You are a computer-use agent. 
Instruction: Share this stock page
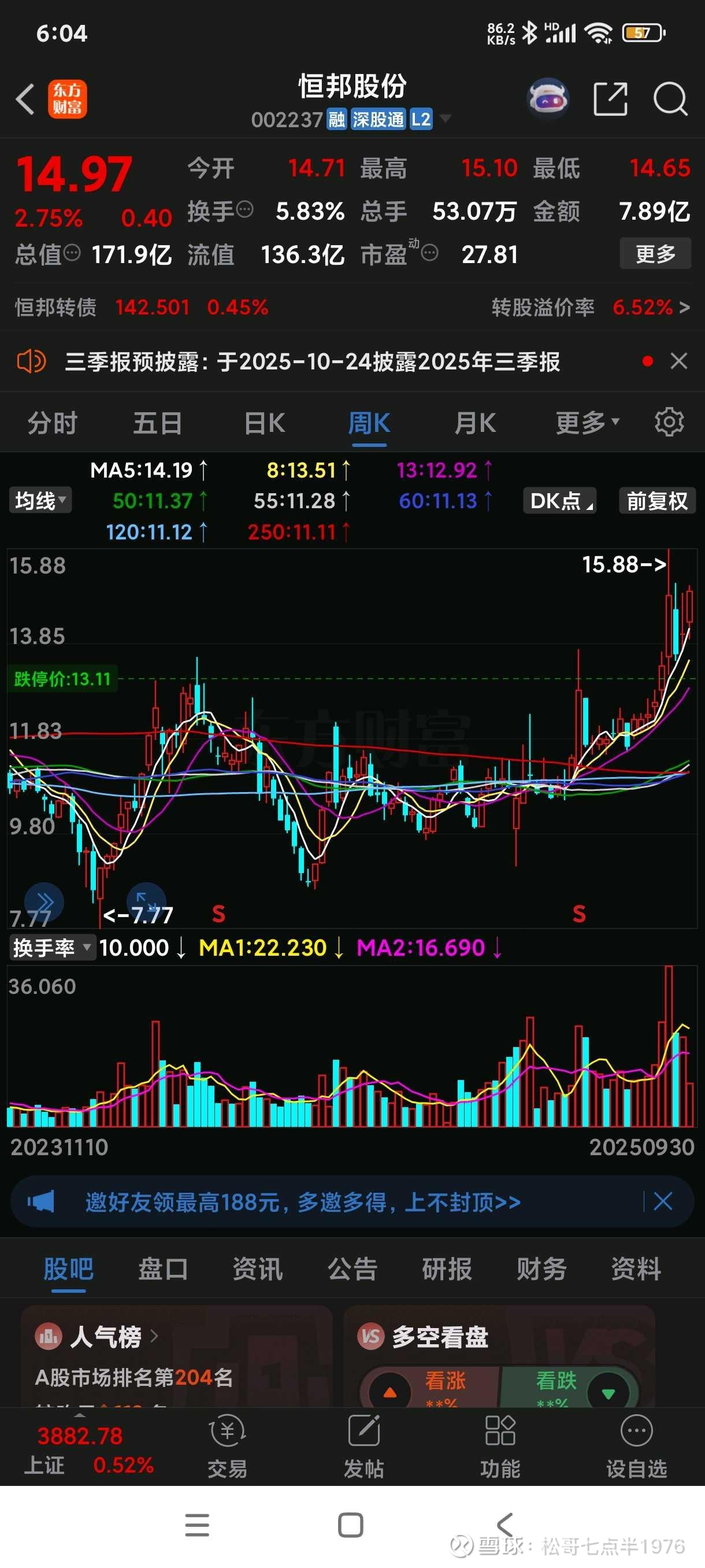click(610, 99)
